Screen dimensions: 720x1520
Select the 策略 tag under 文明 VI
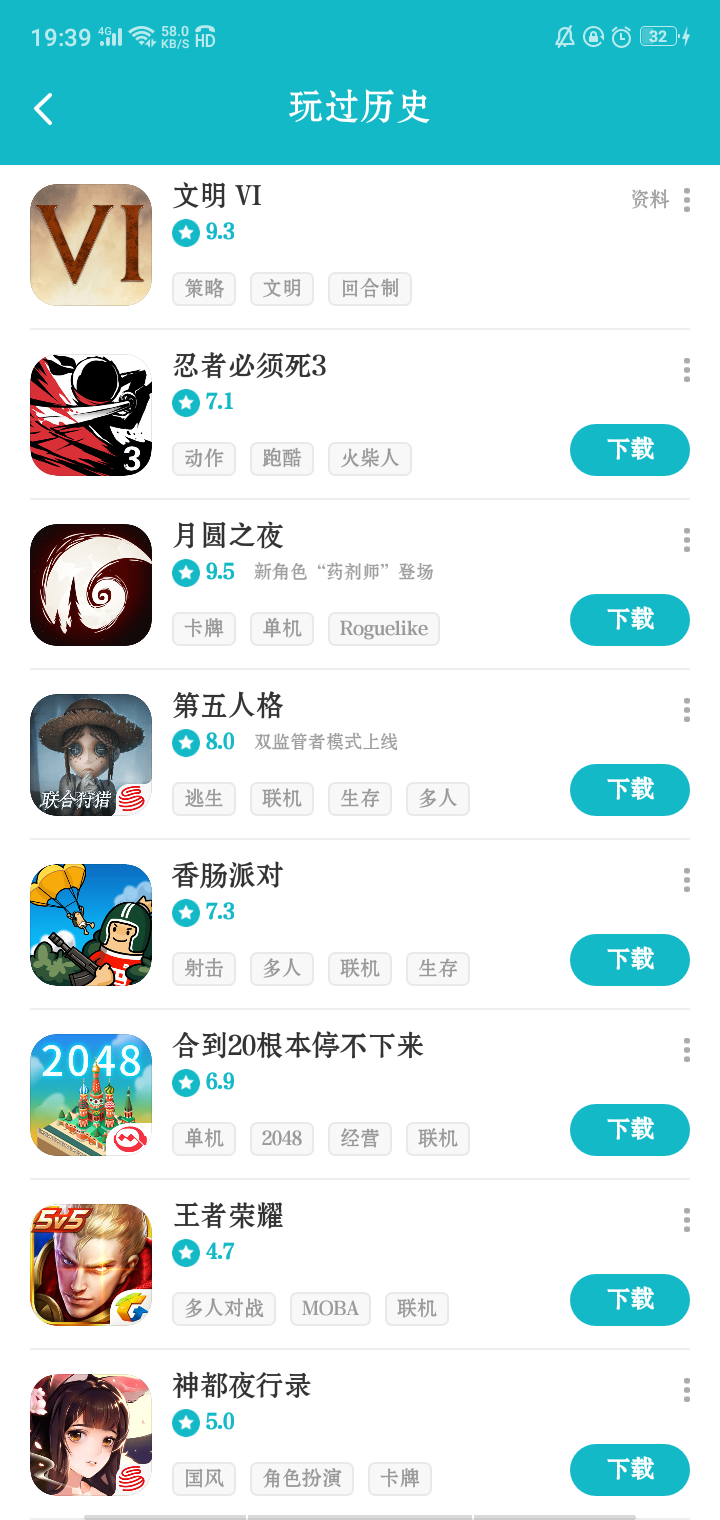pos(204,289)
